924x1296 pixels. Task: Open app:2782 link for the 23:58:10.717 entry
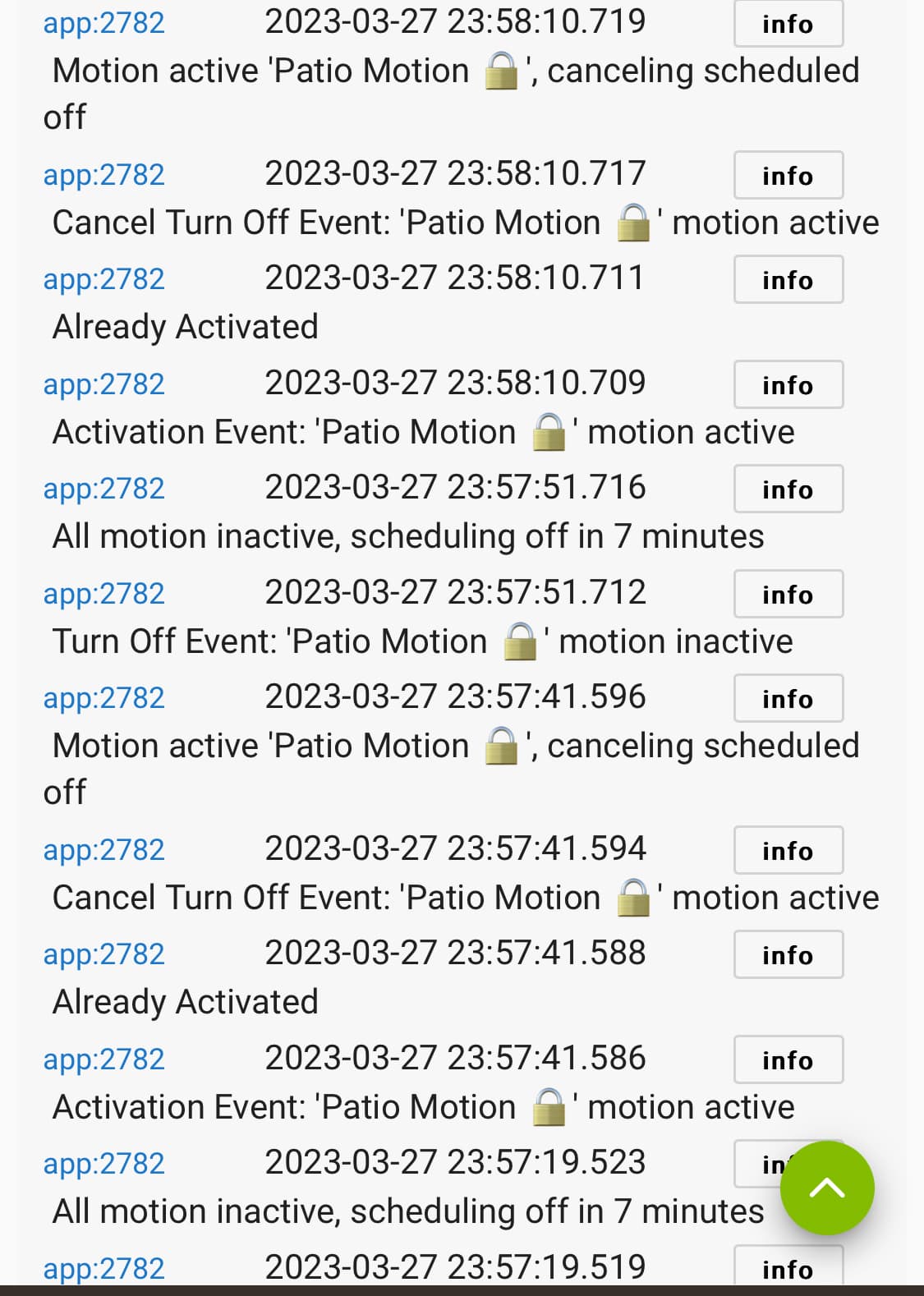click(104, 175)
